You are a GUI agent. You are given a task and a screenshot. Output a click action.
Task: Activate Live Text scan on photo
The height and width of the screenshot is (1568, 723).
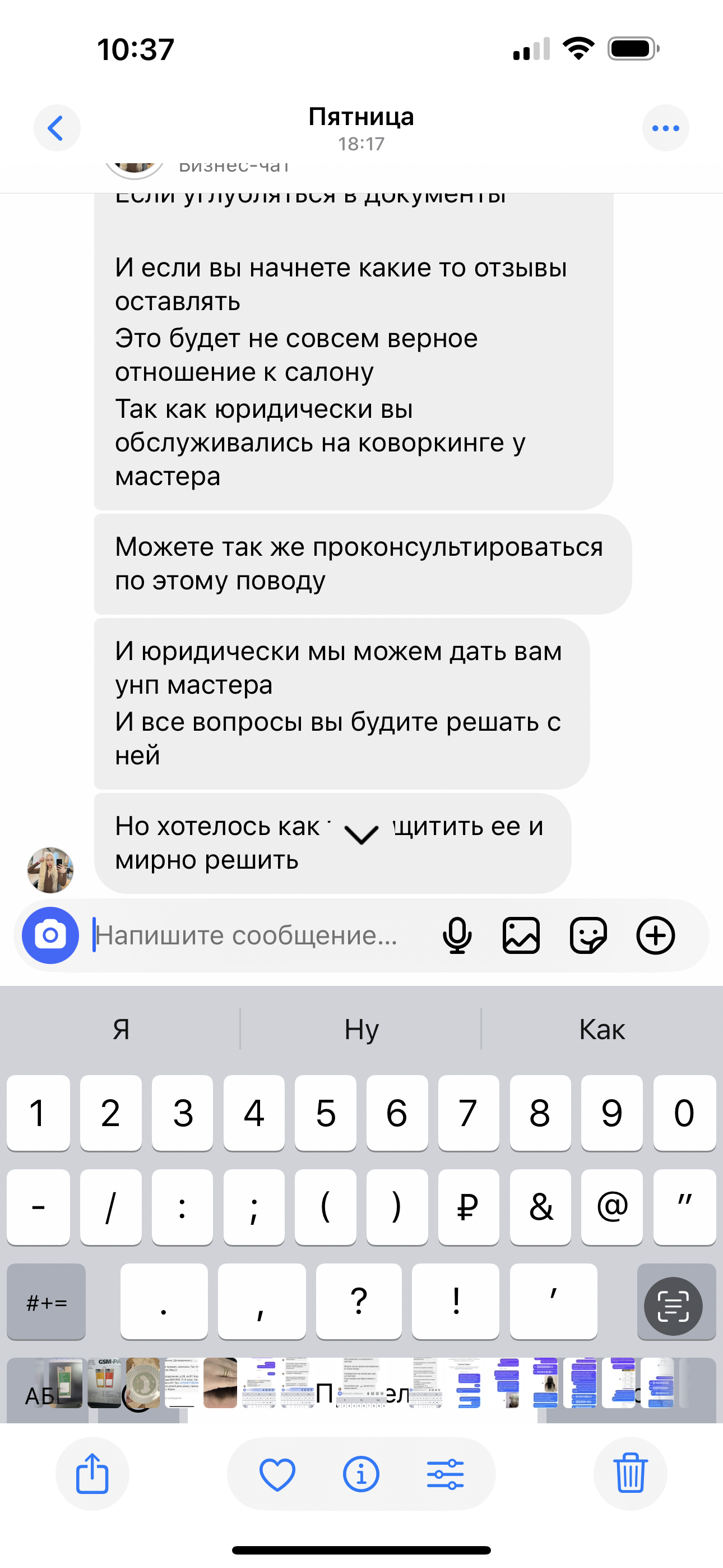click(x=673, y=1306)
